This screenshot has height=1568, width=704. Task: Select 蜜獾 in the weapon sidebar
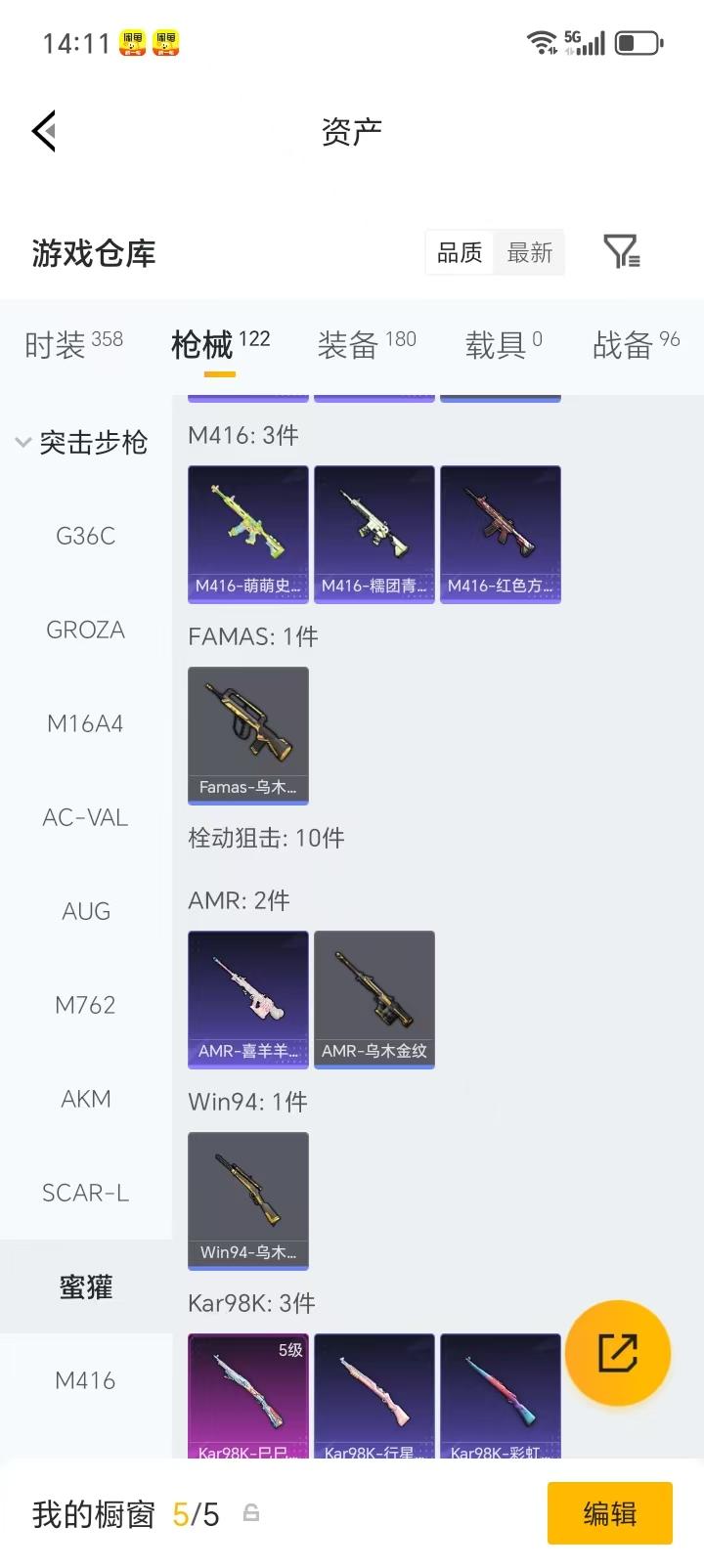pos(85,1286)
